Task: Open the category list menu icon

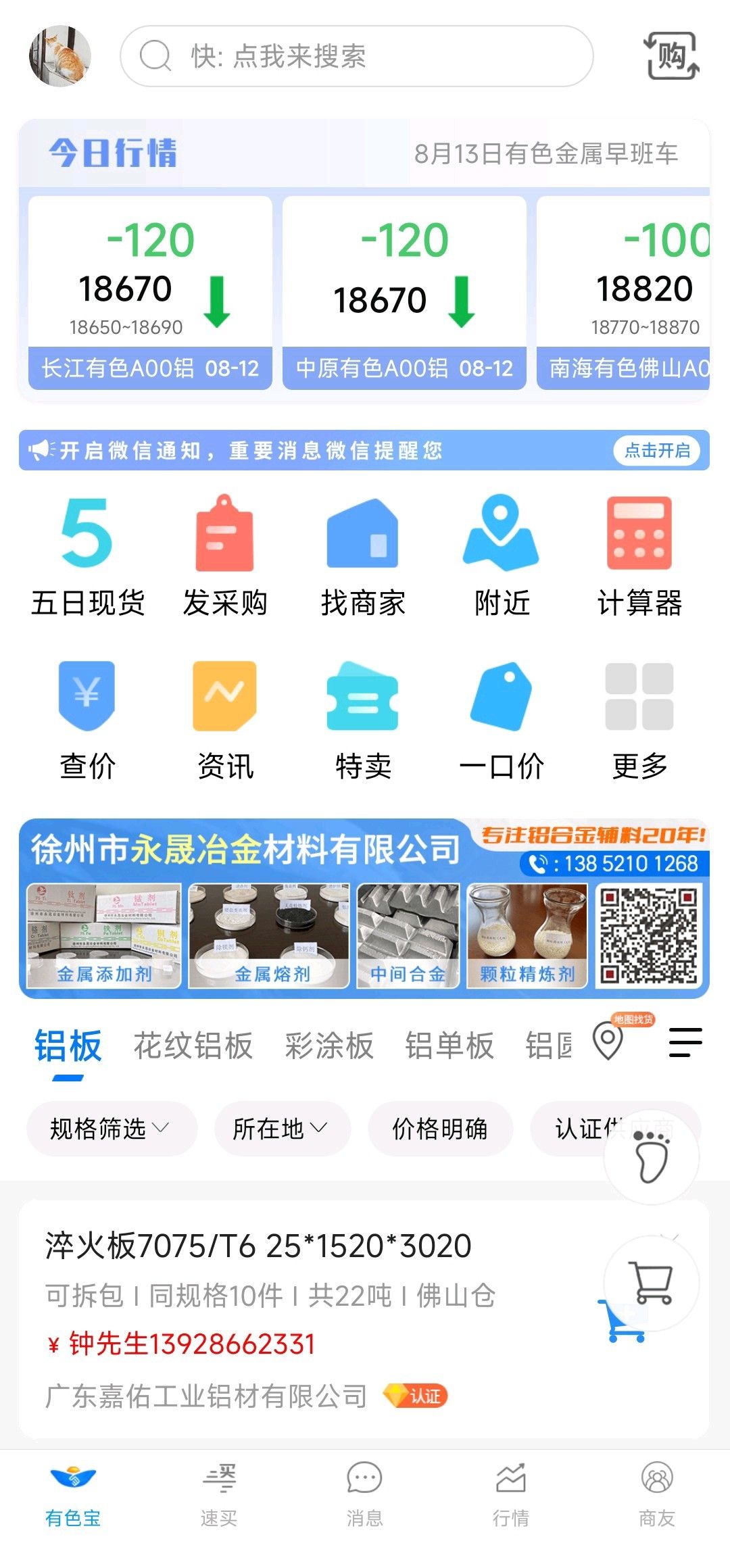Action: (x=685, y=1042)
